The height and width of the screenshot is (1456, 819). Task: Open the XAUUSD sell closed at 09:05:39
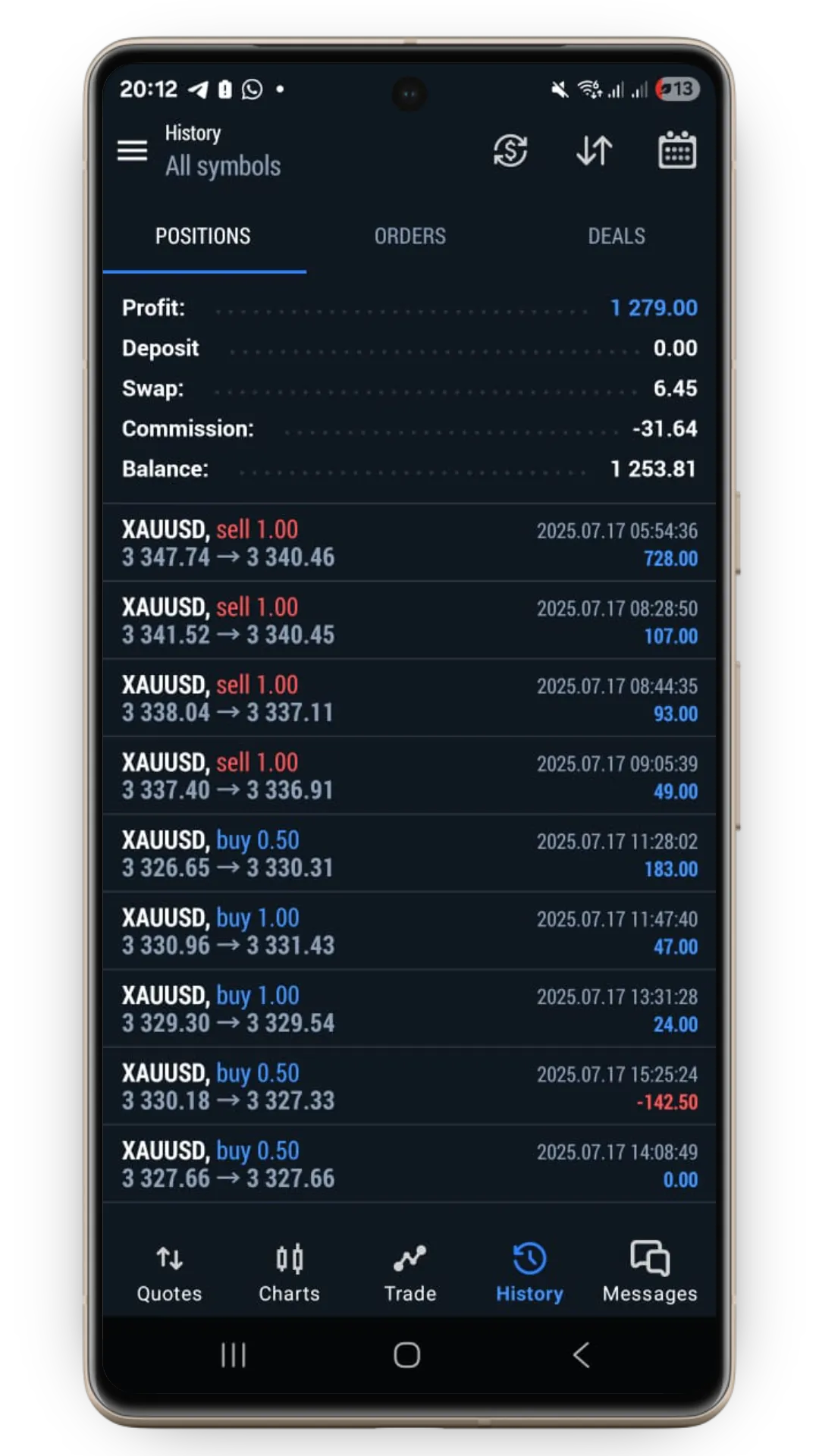(409, 776)
